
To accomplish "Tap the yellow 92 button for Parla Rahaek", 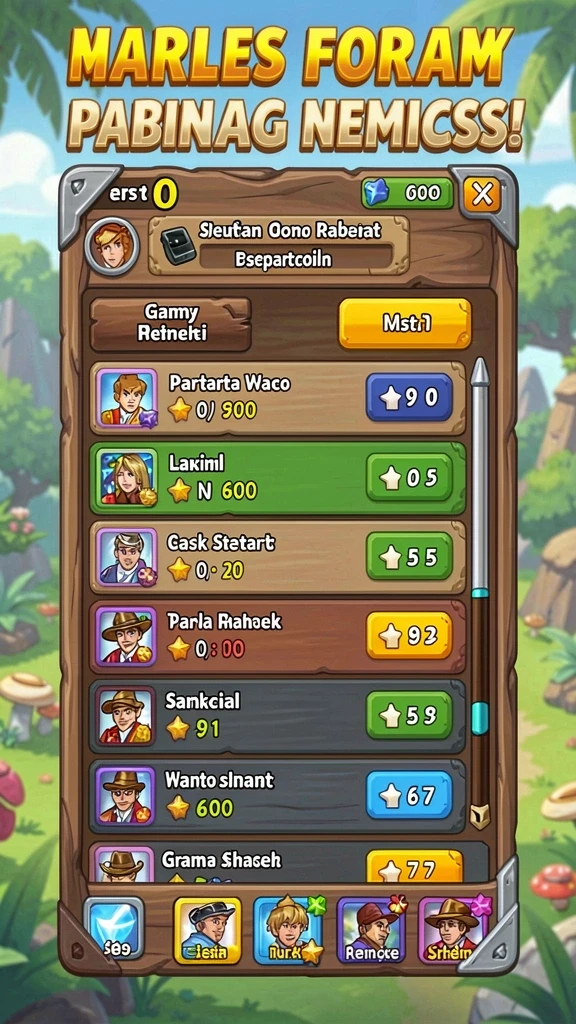I will pyautogui.click(x=409, y=635).
